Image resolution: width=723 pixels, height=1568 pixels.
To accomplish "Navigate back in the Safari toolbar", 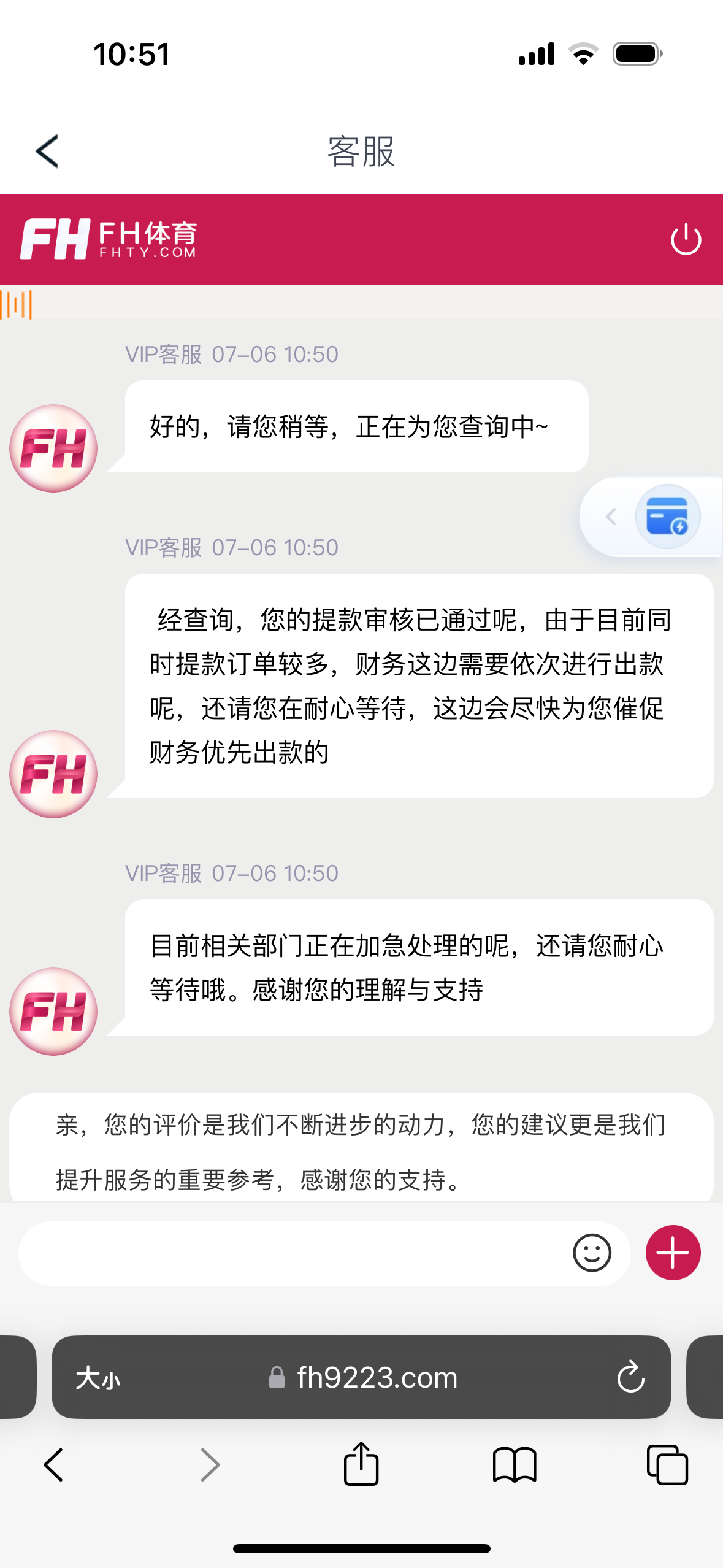I will coord(53,1465).
